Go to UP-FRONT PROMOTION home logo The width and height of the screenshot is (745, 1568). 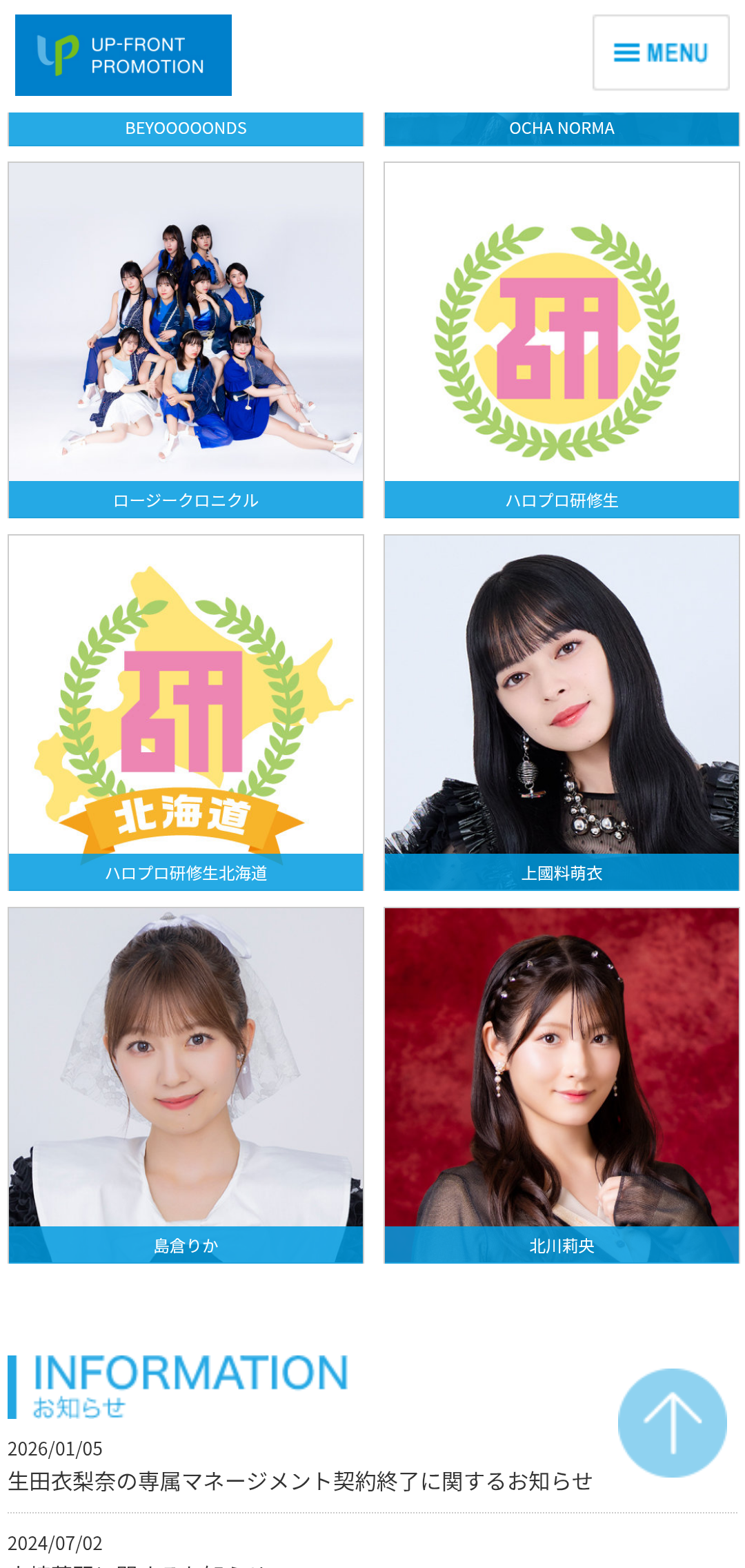123,55
